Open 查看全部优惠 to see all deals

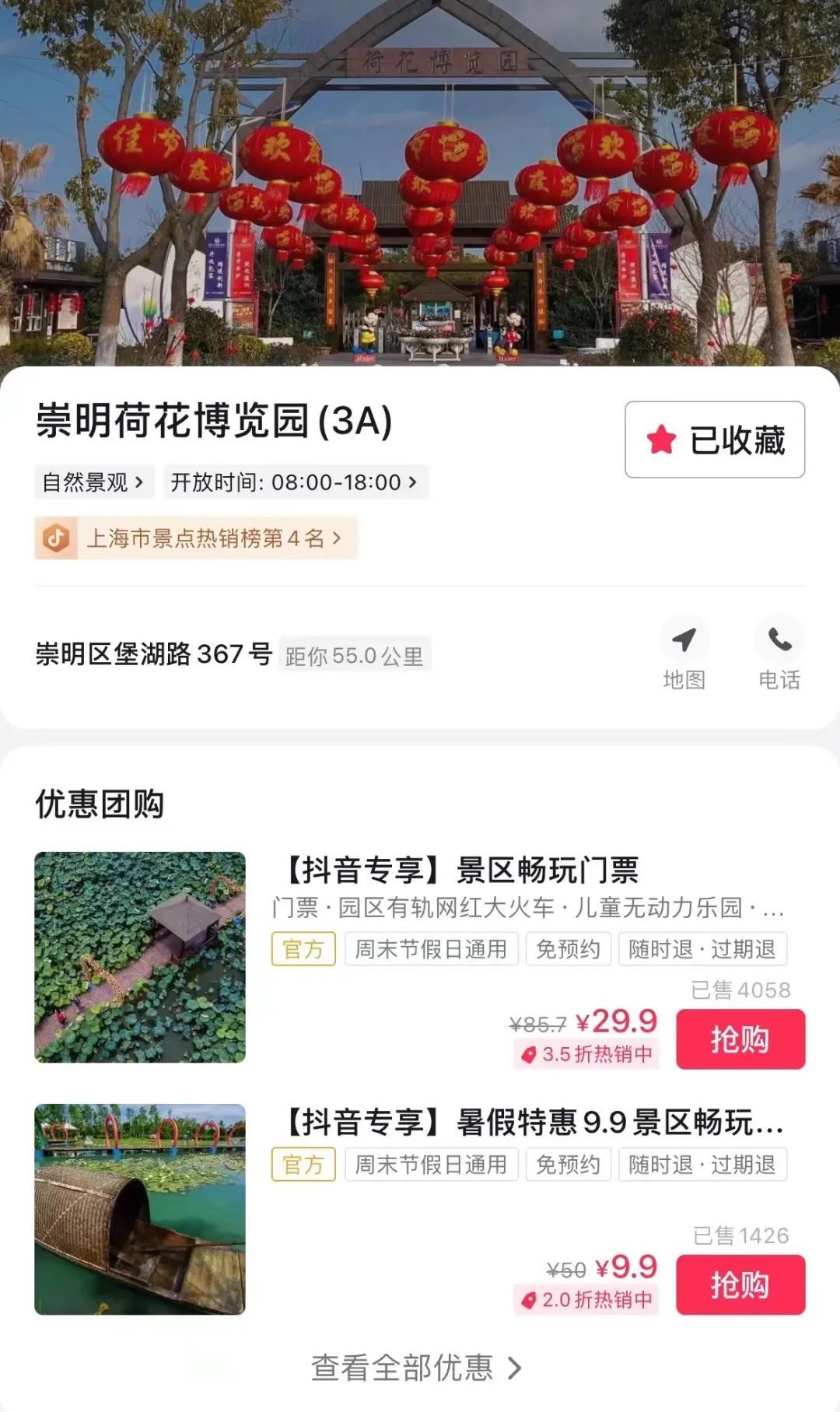pos(417,1368)
